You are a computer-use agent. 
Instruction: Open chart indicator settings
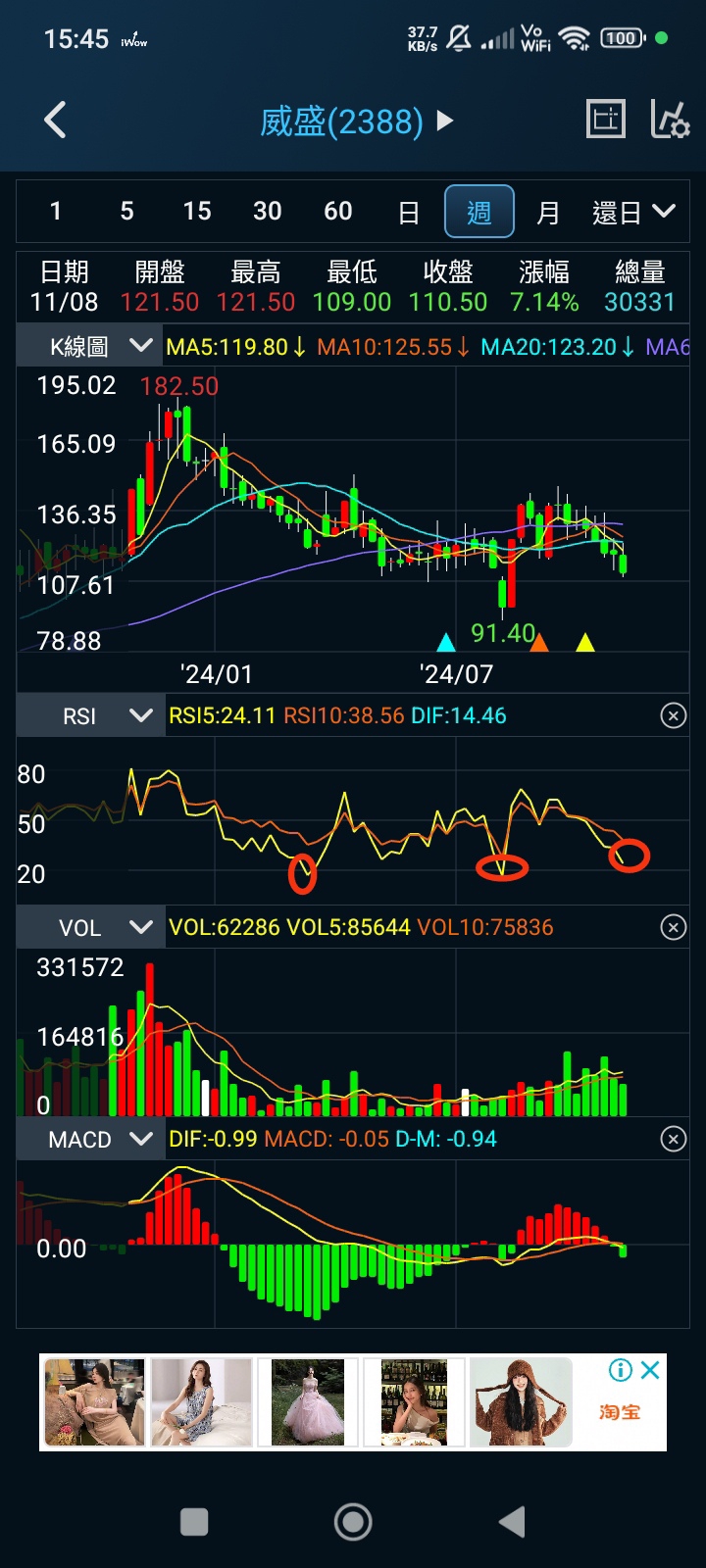(x=670, y=120)
